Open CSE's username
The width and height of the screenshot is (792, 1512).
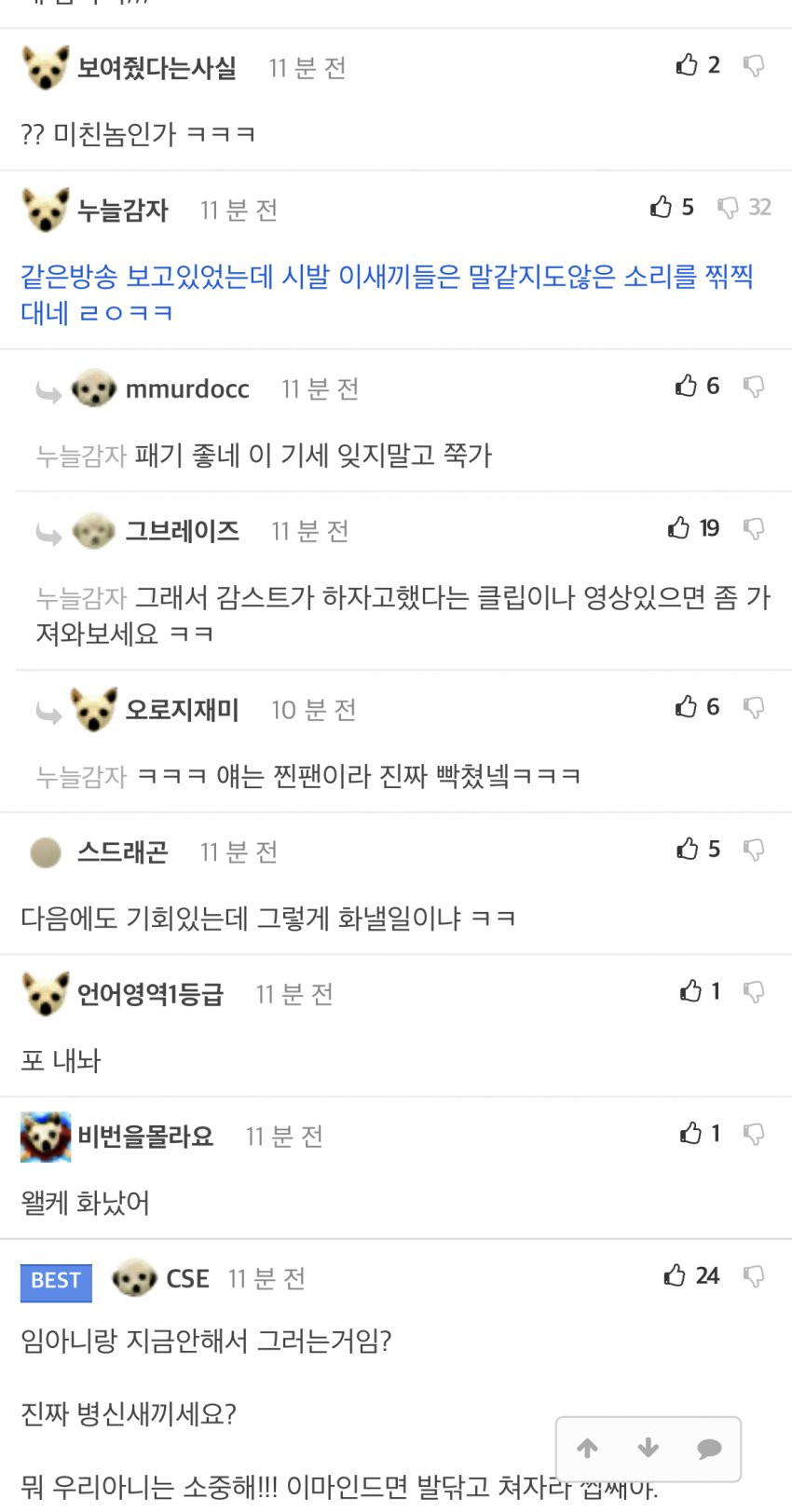(x=187, y=1279)
